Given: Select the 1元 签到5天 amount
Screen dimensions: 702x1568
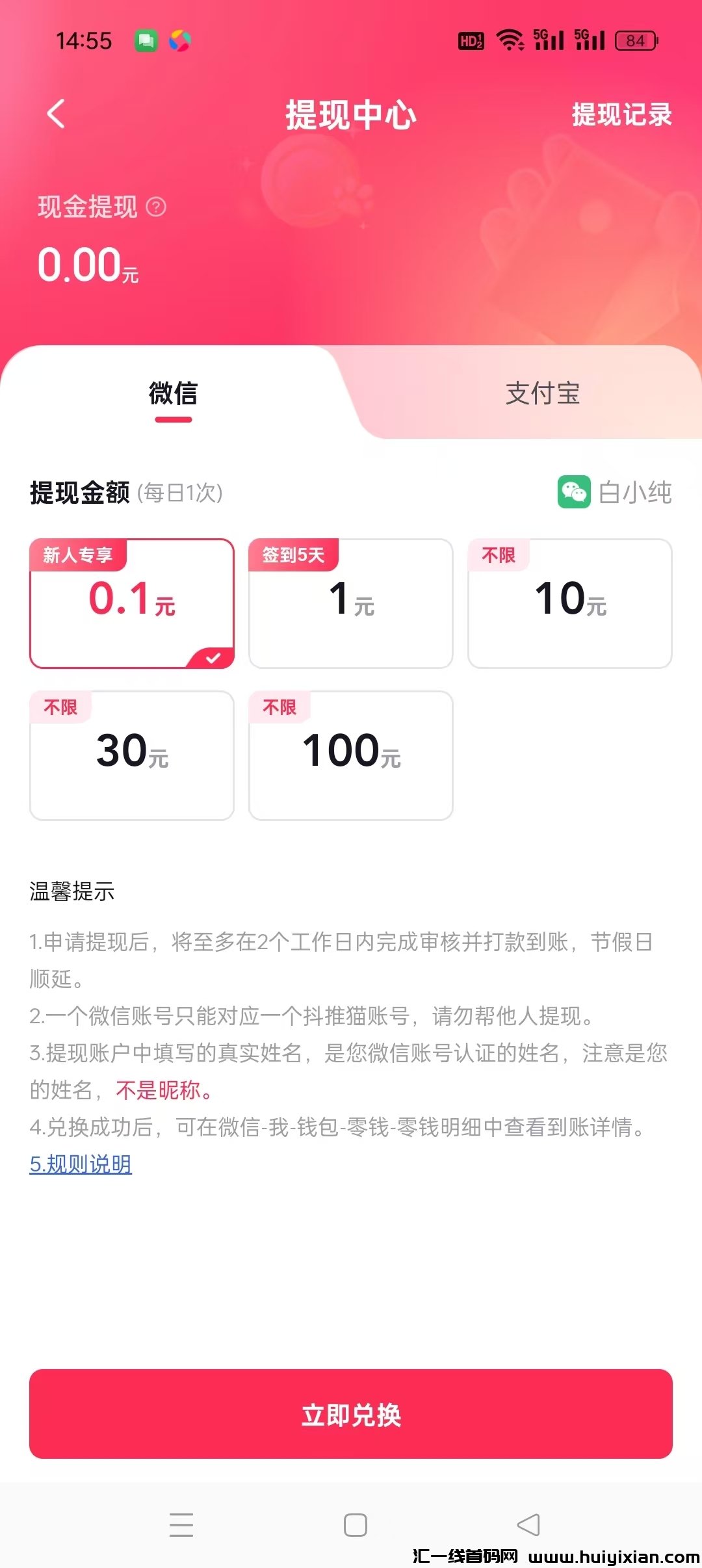Looking at the screenshot, I should pyautogui.click(x=351, y=603).
